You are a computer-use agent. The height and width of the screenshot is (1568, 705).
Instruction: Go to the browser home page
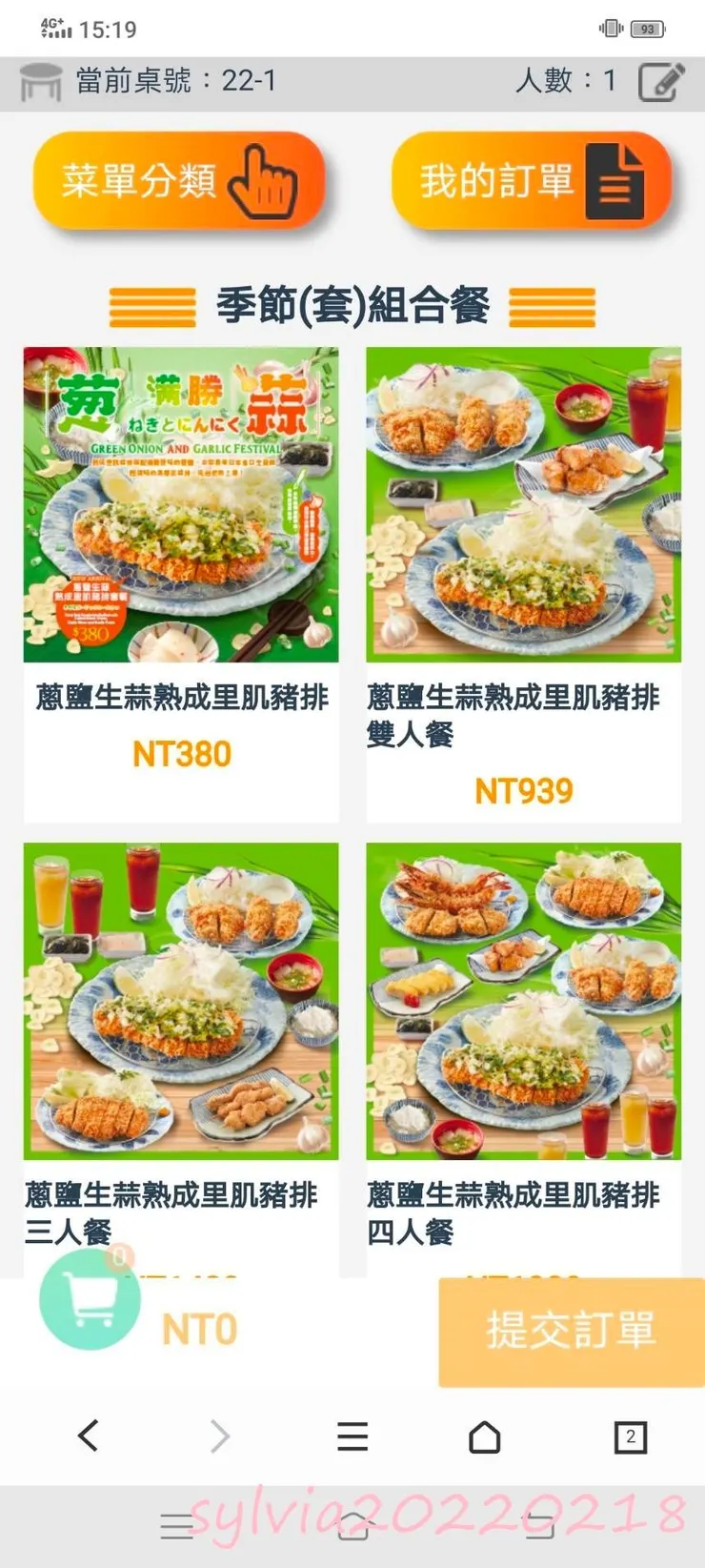[x=485, y=1436]
